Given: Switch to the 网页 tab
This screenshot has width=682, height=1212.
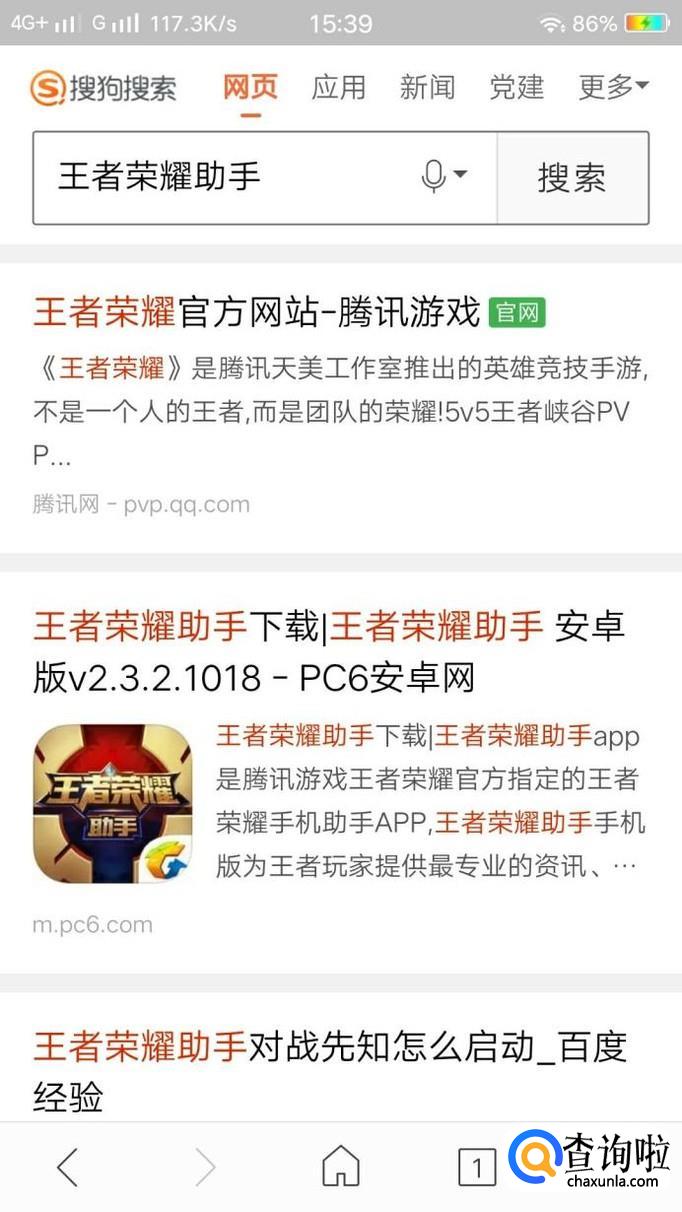Looking at the screenshot, I should coord(250,87).
